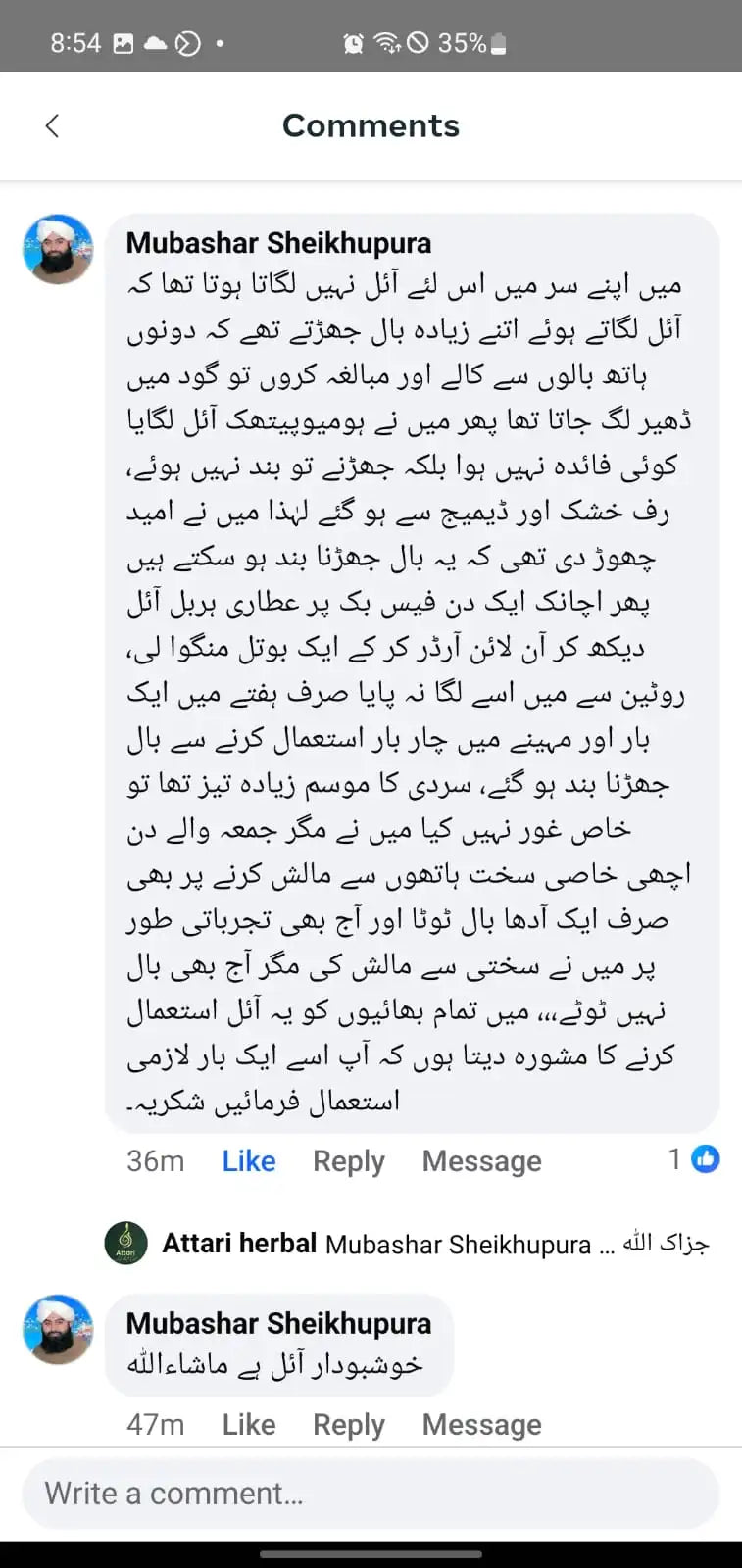The image size is (742, 1568).
Task: Reply to the 36m comment
Action: click(x=348, y=1161)
